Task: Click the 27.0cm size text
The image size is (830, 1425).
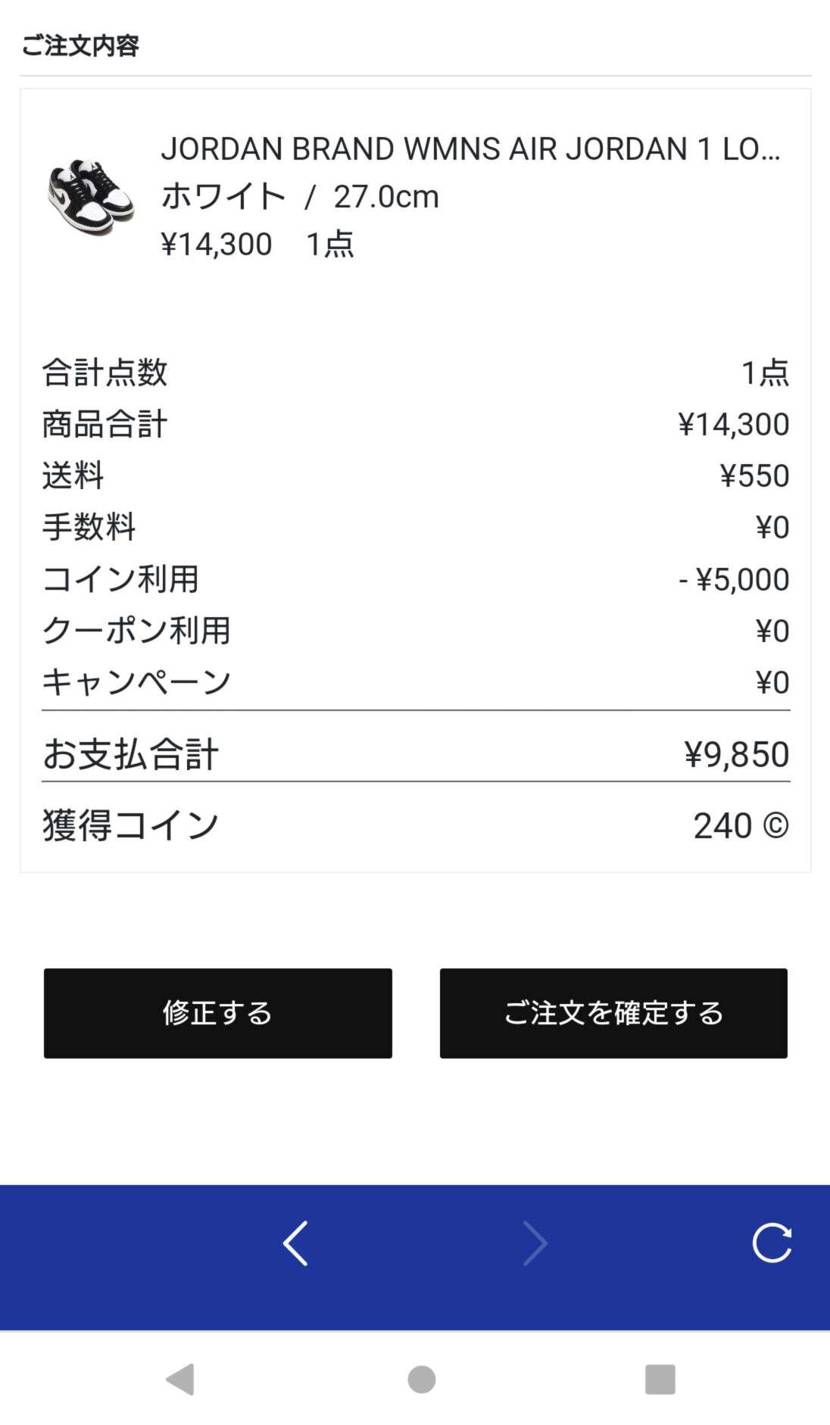Action: pyautogui.click(x=385, y=196)
